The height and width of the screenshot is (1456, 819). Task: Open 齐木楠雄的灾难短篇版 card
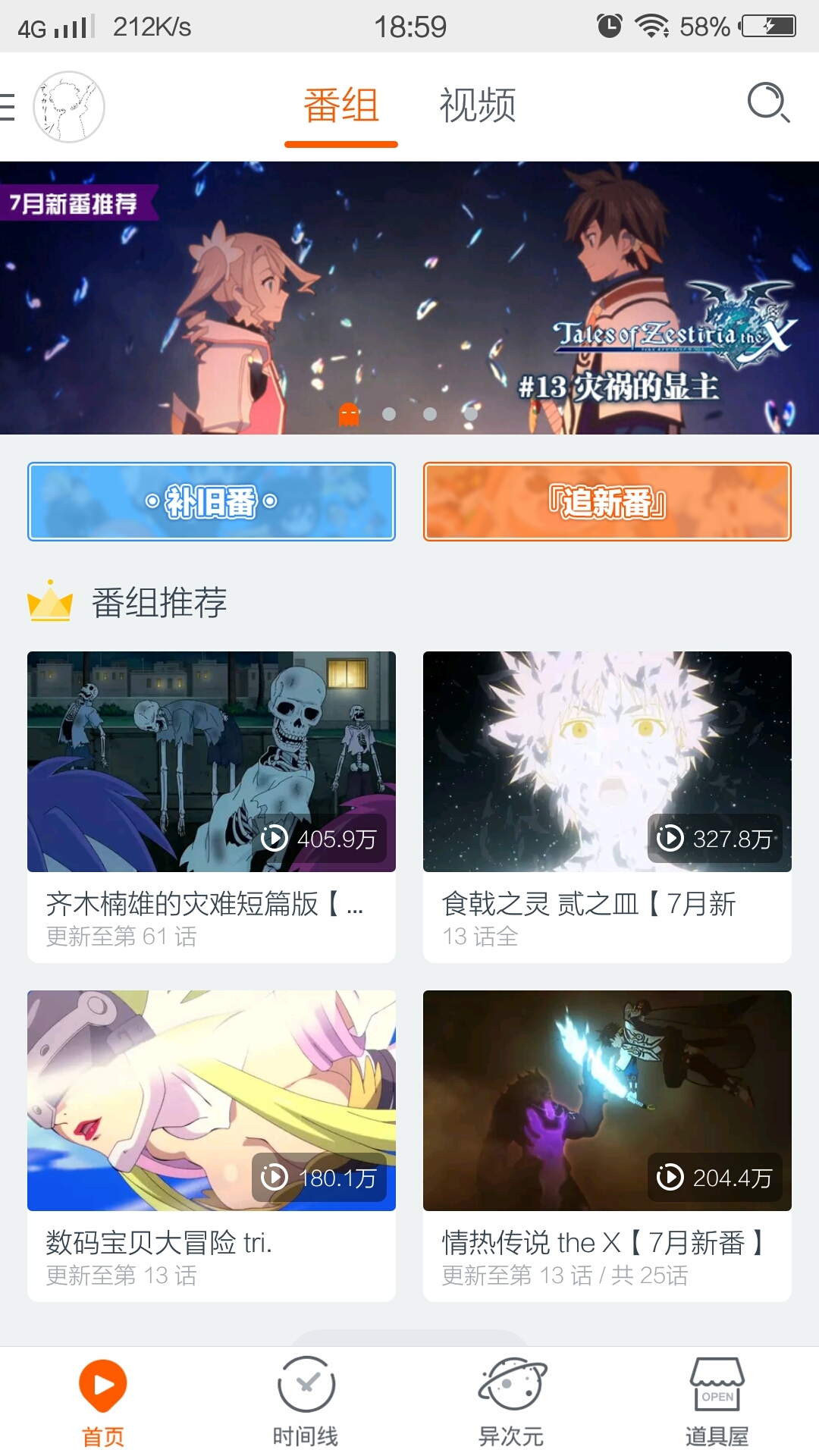pos(212,805)
